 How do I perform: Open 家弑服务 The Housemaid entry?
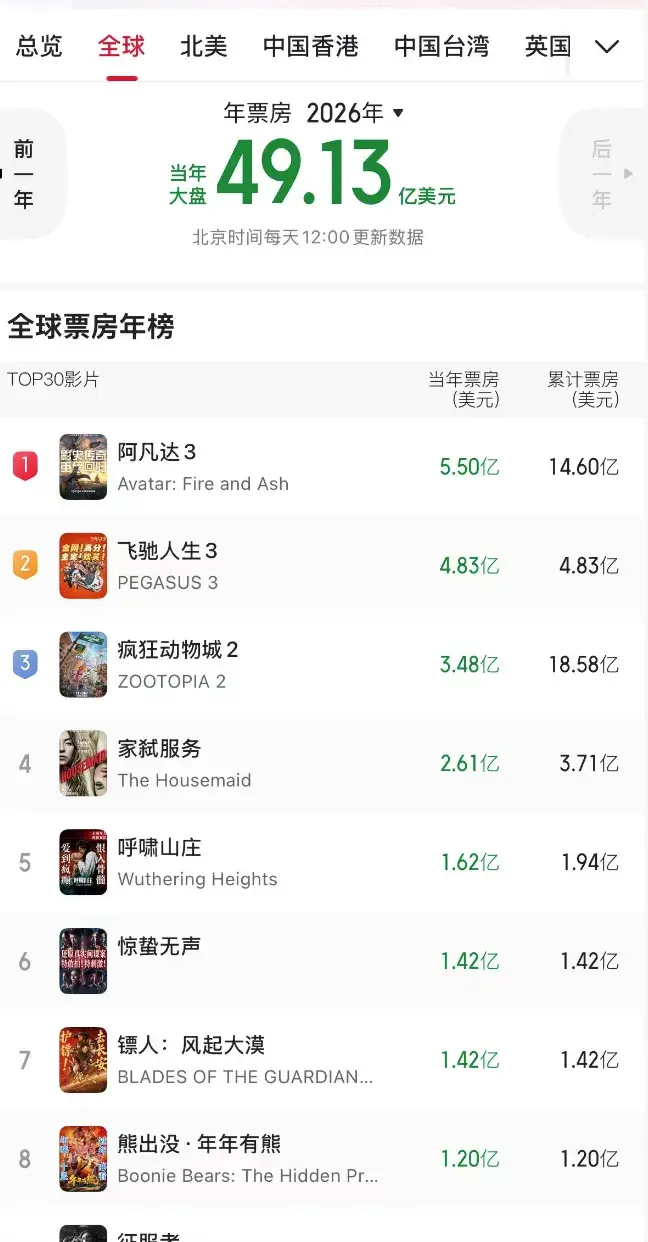click(x=184, y=763)
